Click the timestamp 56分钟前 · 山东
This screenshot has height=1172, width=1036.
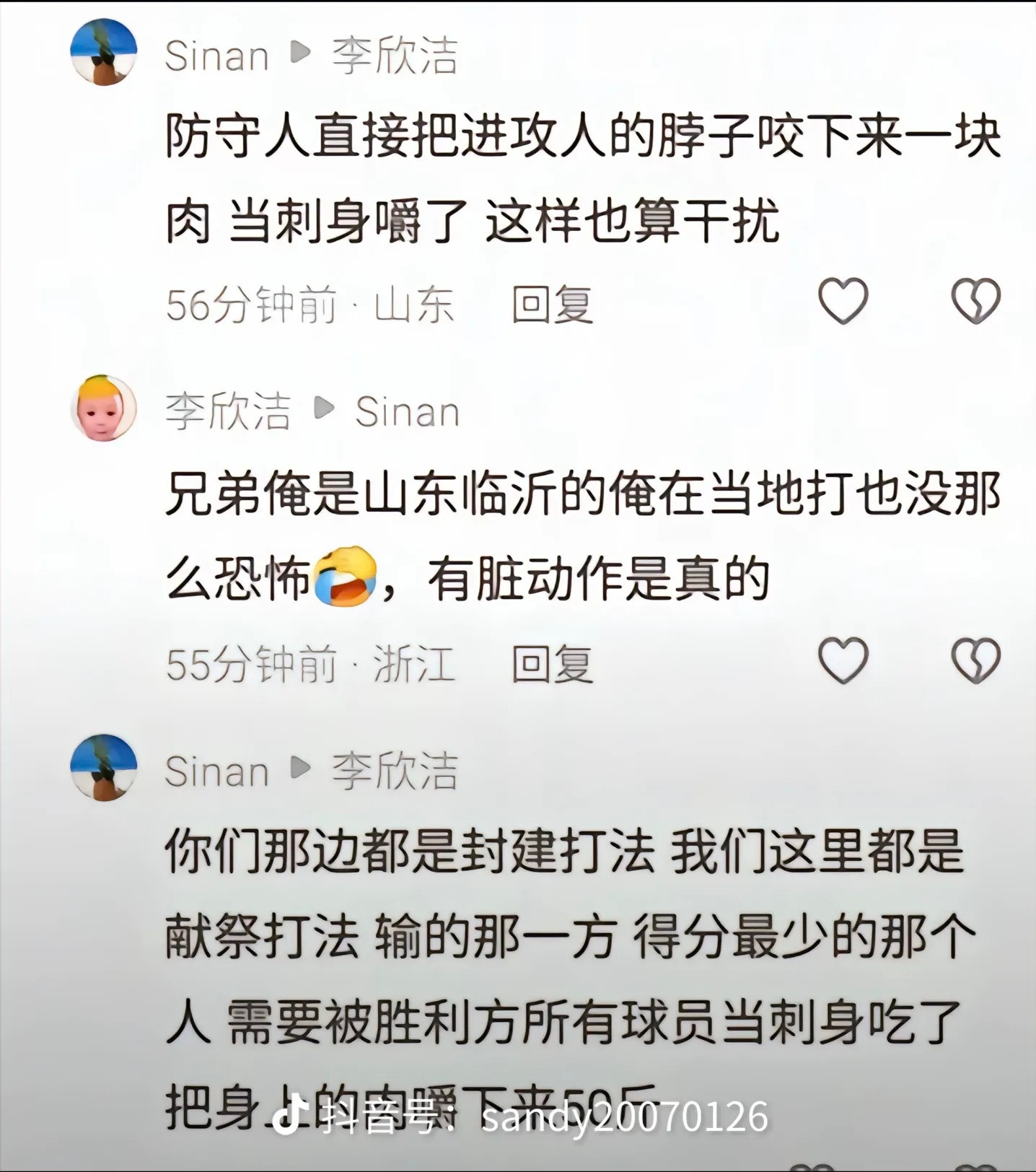click(309, 303)
